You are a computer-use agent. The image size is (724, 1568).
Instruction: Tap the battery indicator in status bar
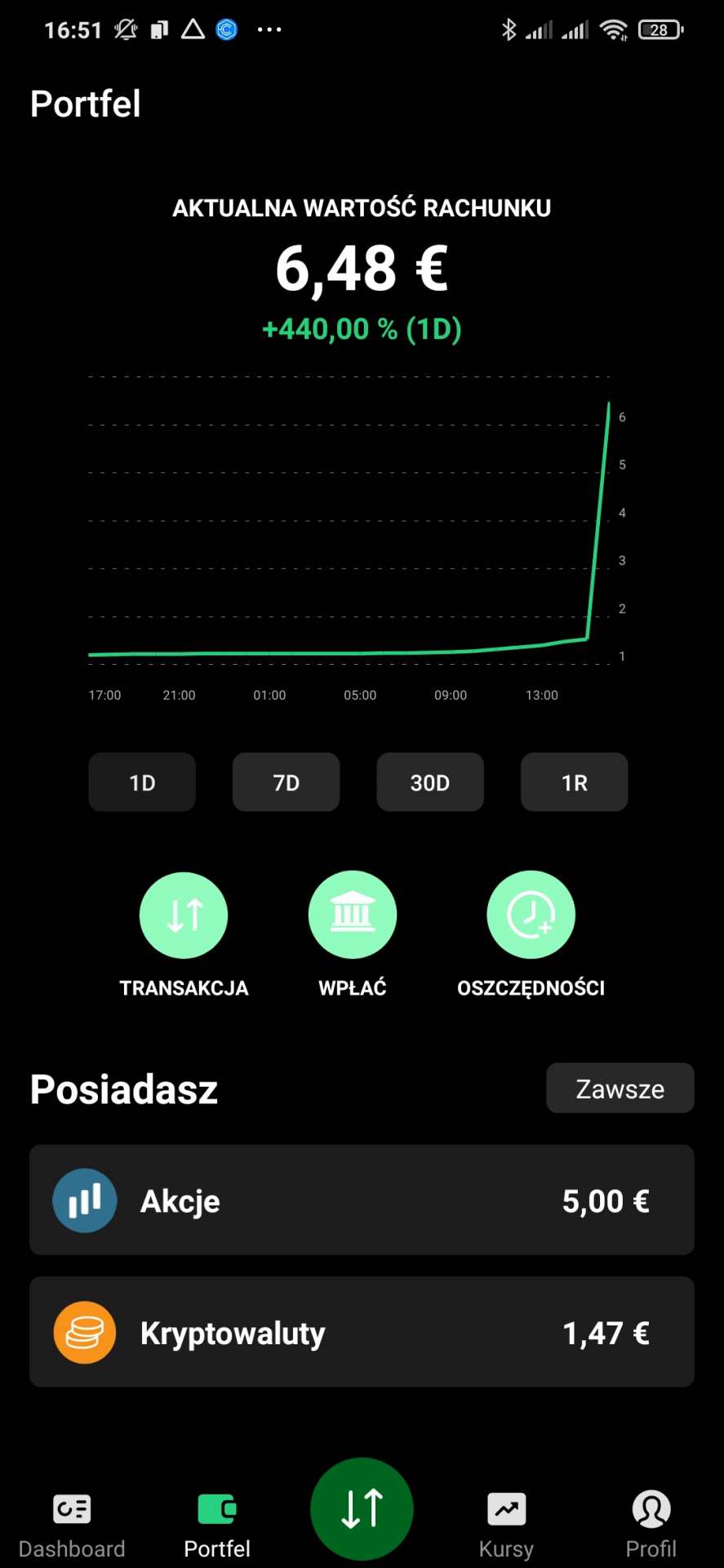(660, 29)
